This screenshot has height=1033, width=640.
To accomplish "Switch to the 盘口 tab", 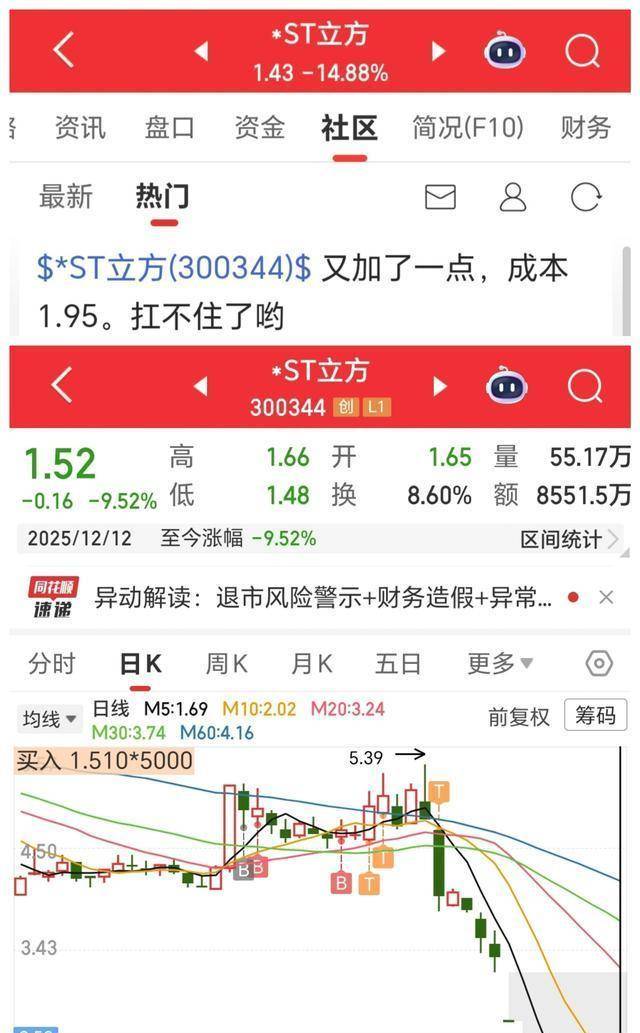I will click(x=169, y=128).
